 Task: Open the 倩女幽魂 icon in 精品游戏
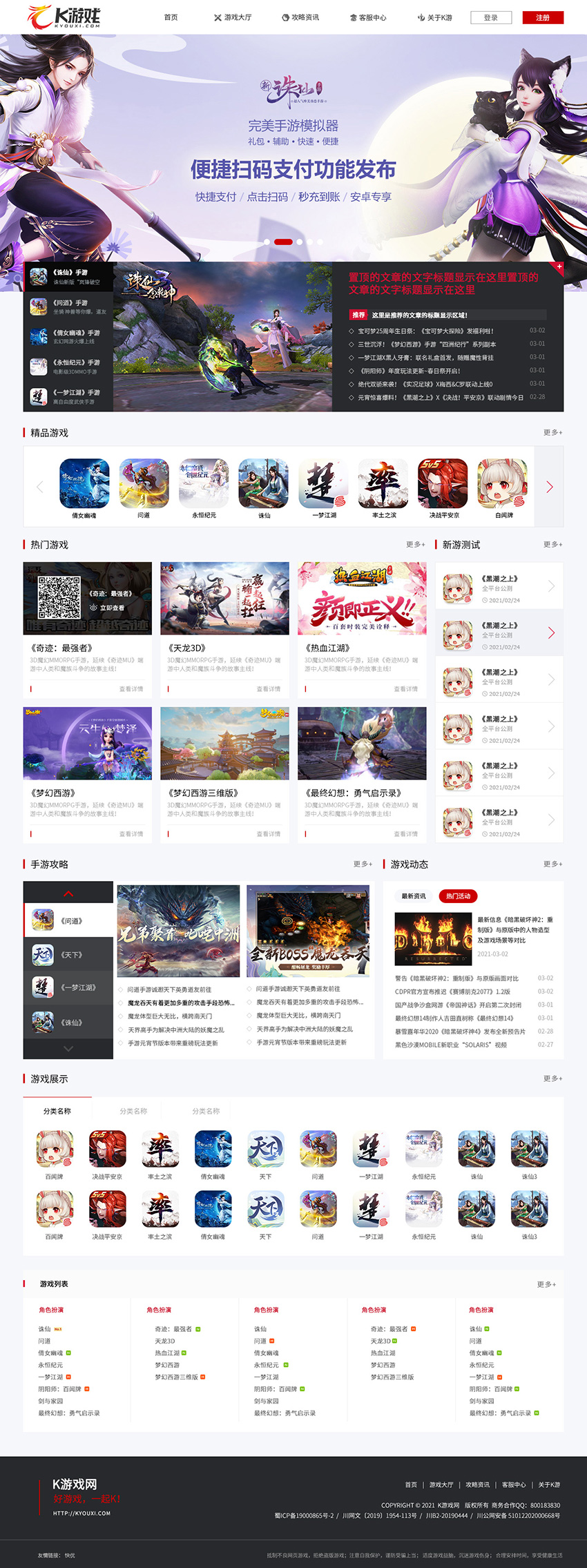click(84, 488)
